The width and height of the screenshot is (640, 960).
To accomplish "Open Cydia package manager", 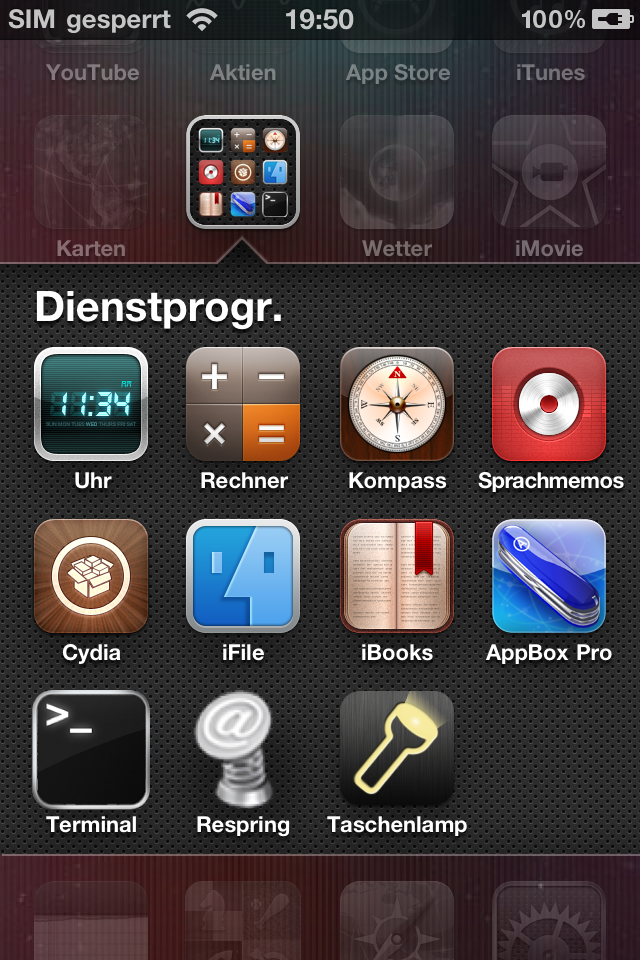I will point(91,576).
